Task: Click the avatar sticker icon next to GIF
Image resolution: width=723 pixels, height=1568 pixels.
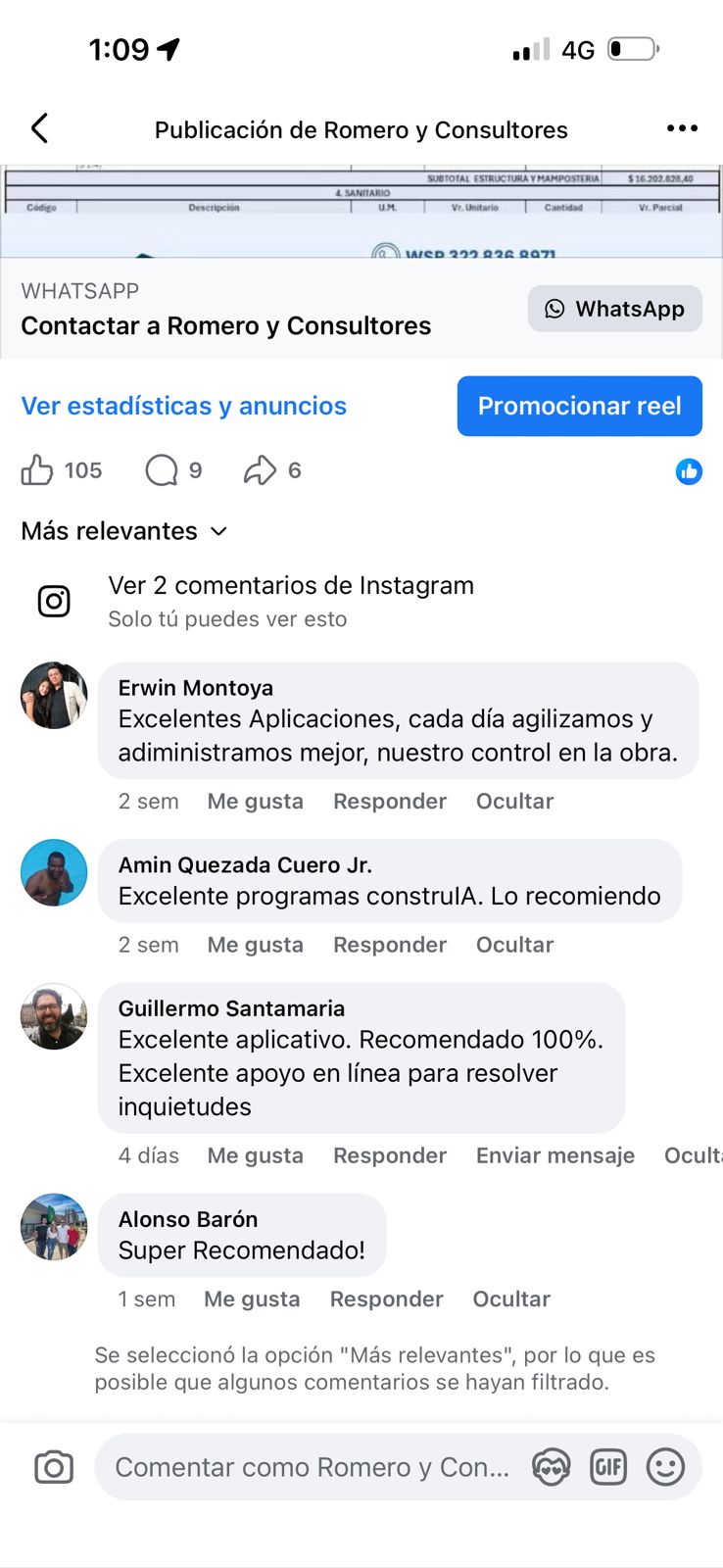Action: 551,1467
